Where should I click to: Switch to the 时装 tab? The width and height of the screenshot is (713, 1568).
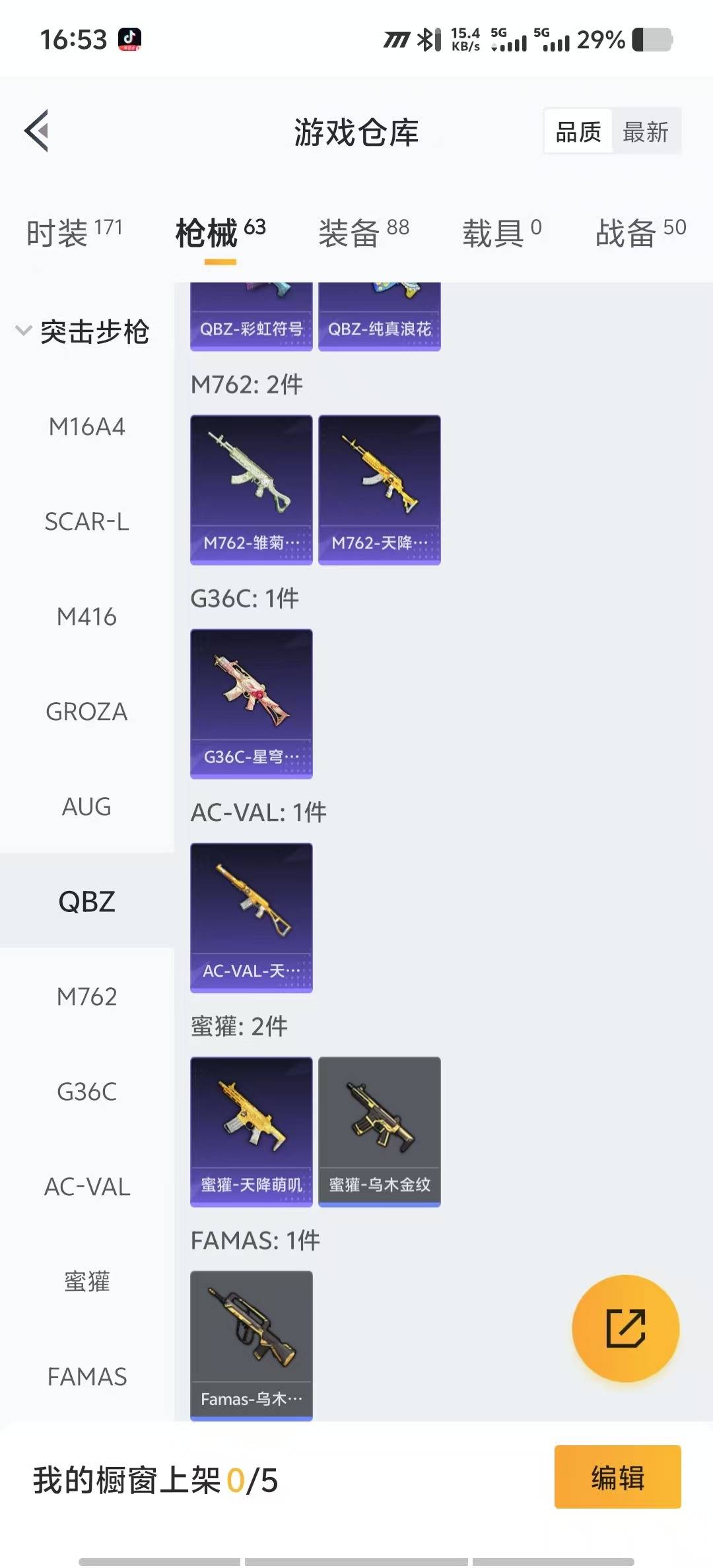(74, 232)
